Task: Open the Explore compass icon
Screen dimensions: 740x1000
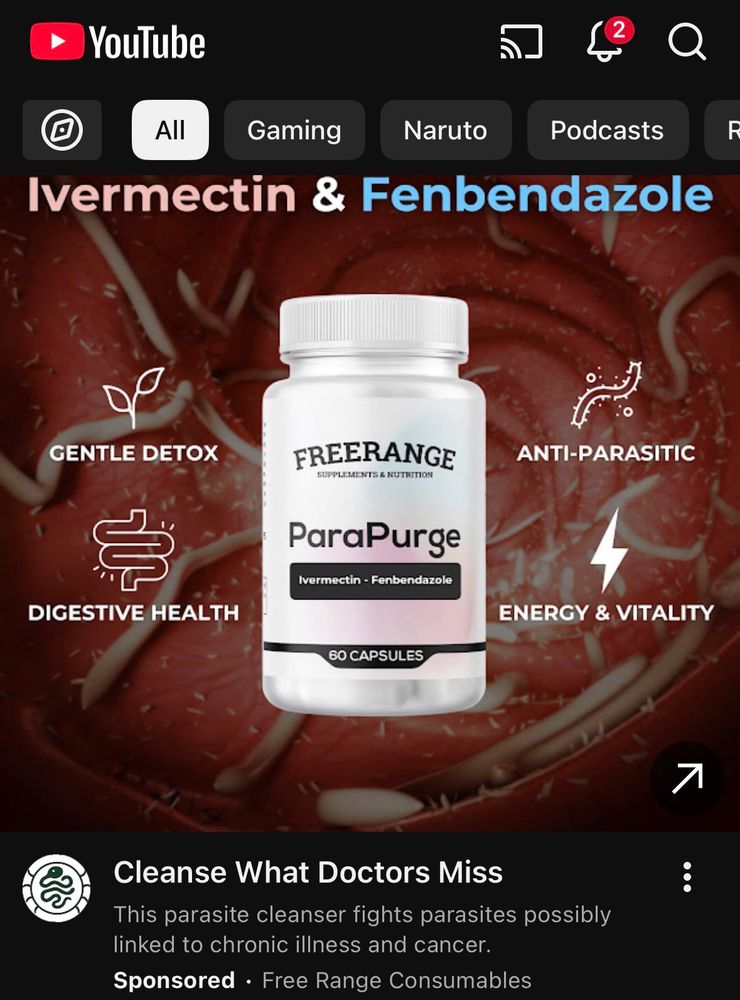Action: tap(62, 130)
